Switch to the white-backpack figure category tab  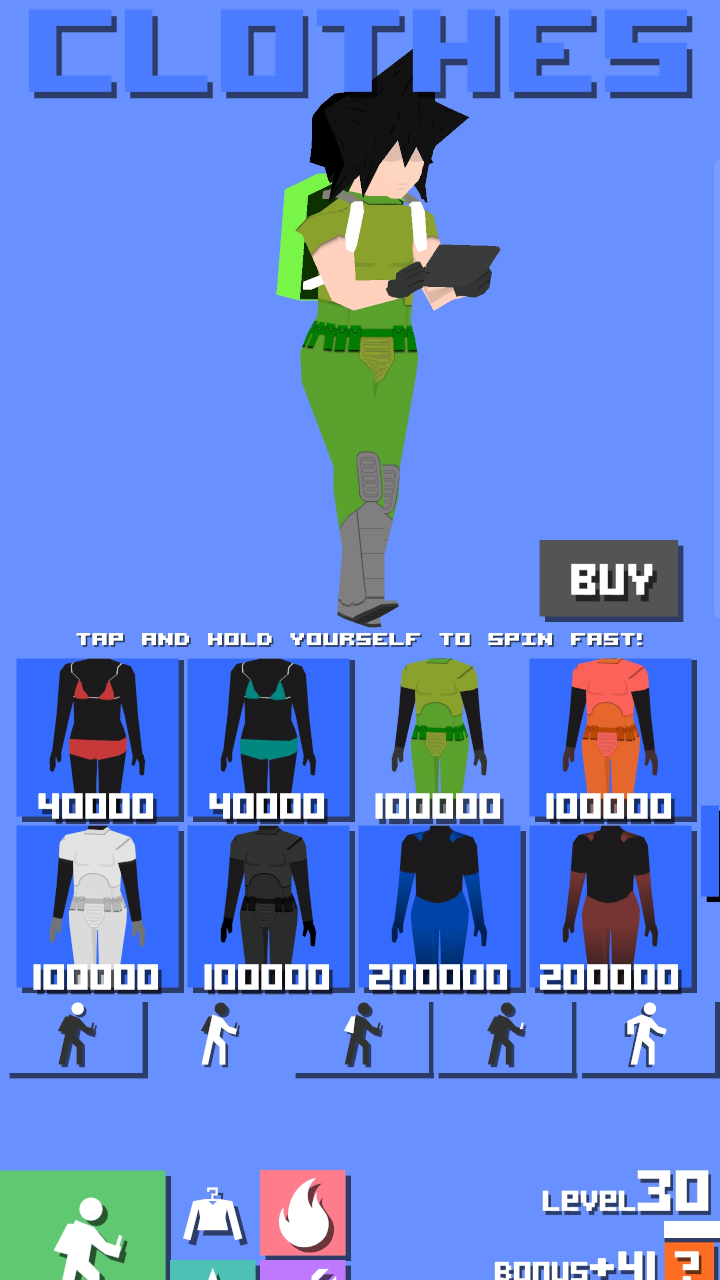tap(362, 1036)
